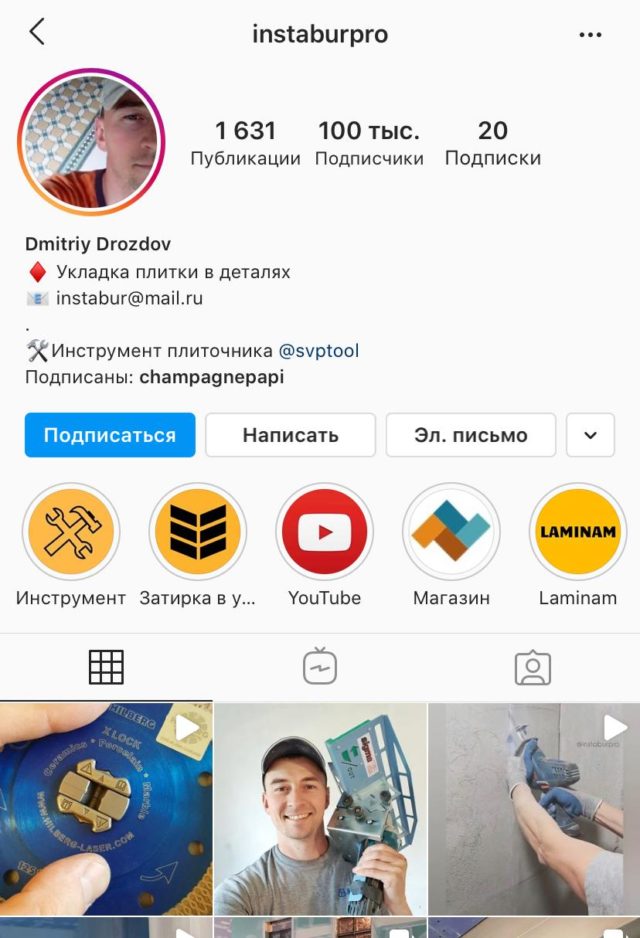This screenshot has height=938, width=640.
Task: Switch to the posts grid tab
Action: [x=106, y=667]
